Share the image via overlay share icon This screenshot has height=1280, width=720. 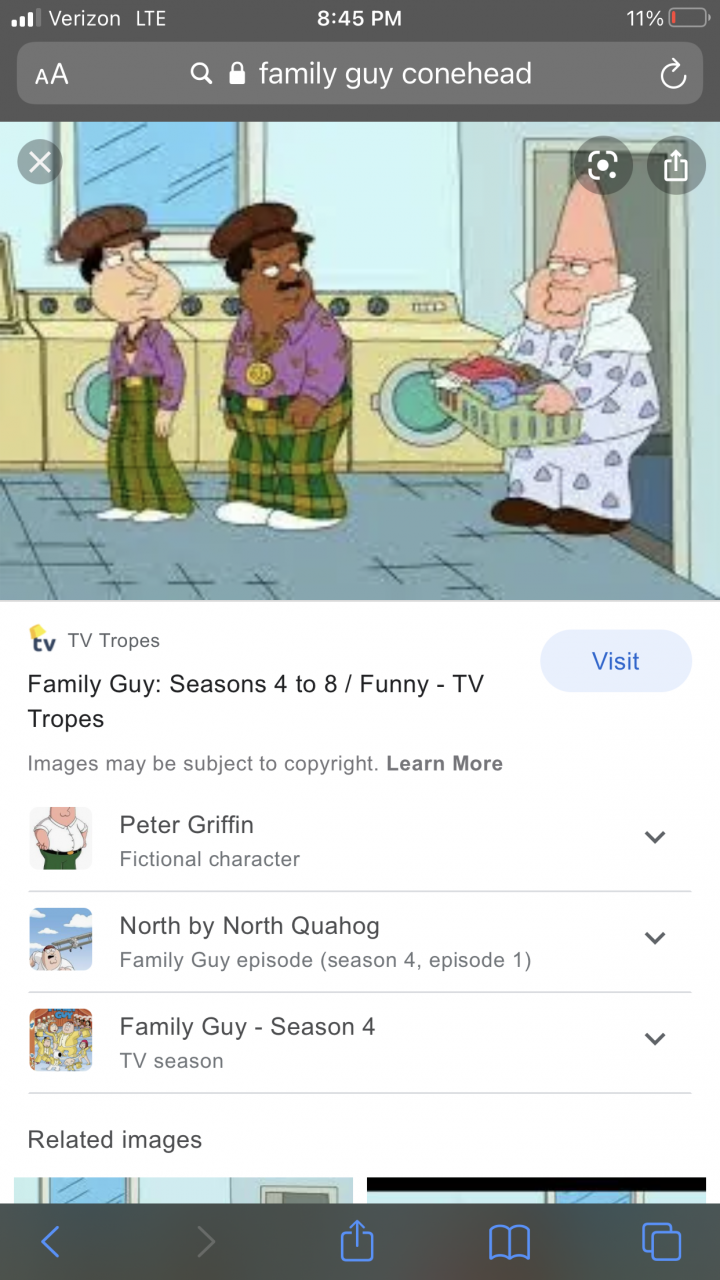676,164
